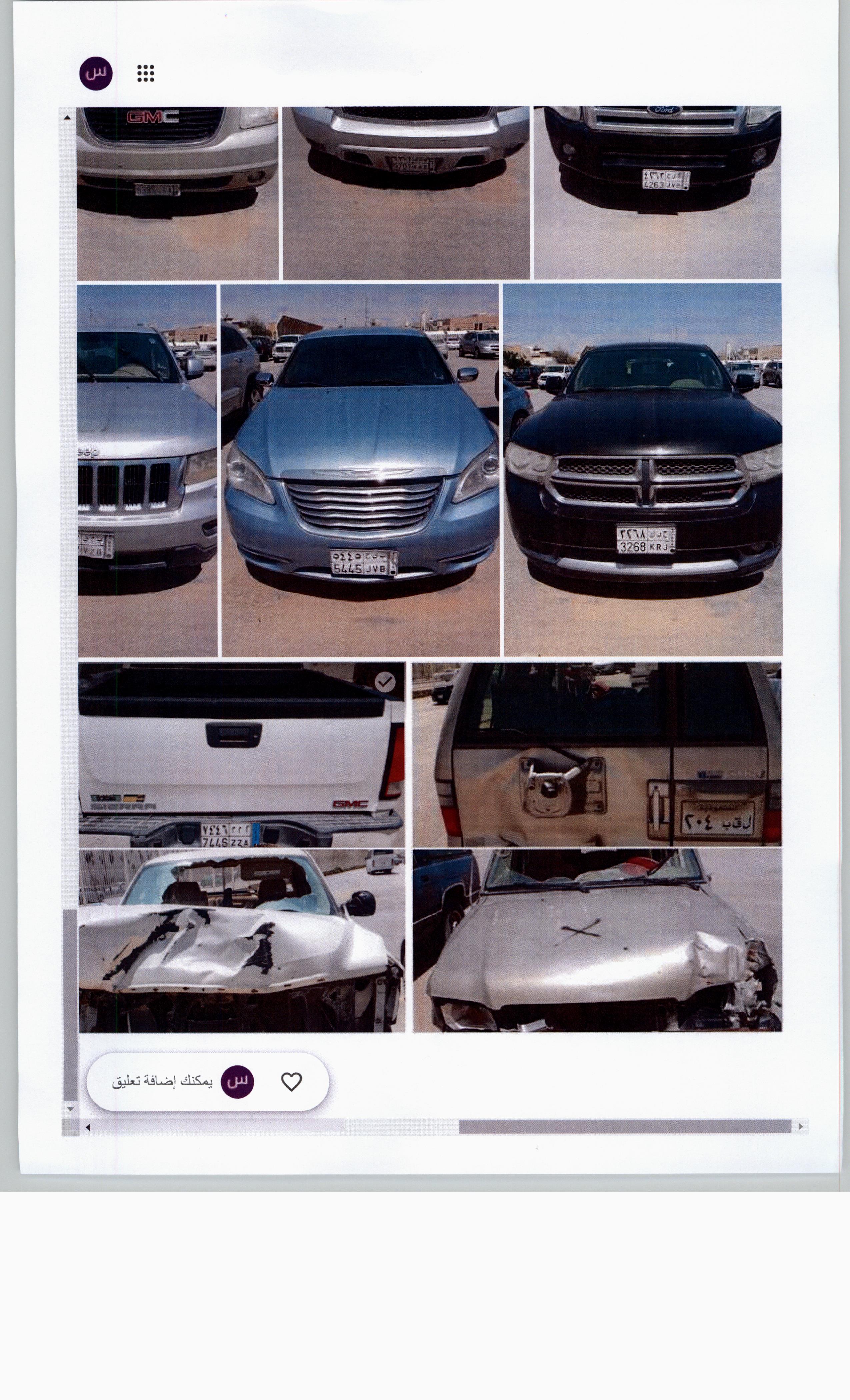
Task: Open the silver Jeep photo
Action: pos(147,470)
